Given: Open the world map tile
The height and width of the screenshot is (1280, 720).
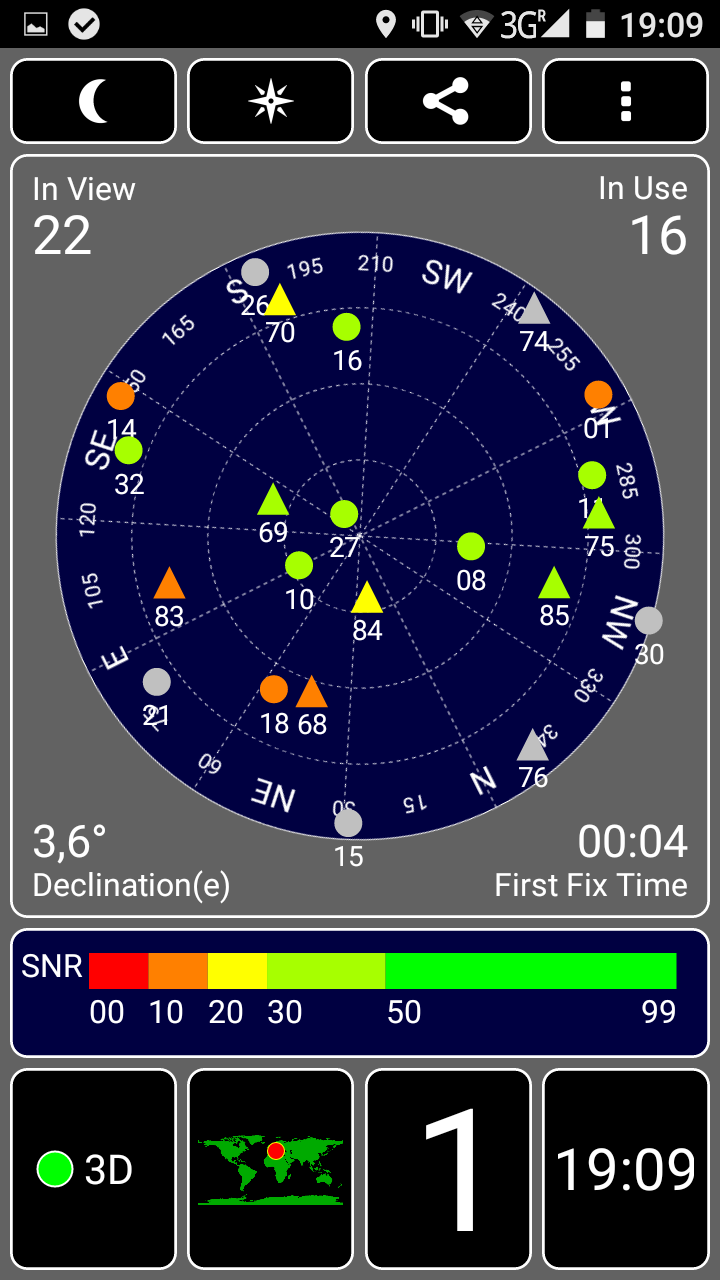Looking at the screenshot, I should [270, 1168].
